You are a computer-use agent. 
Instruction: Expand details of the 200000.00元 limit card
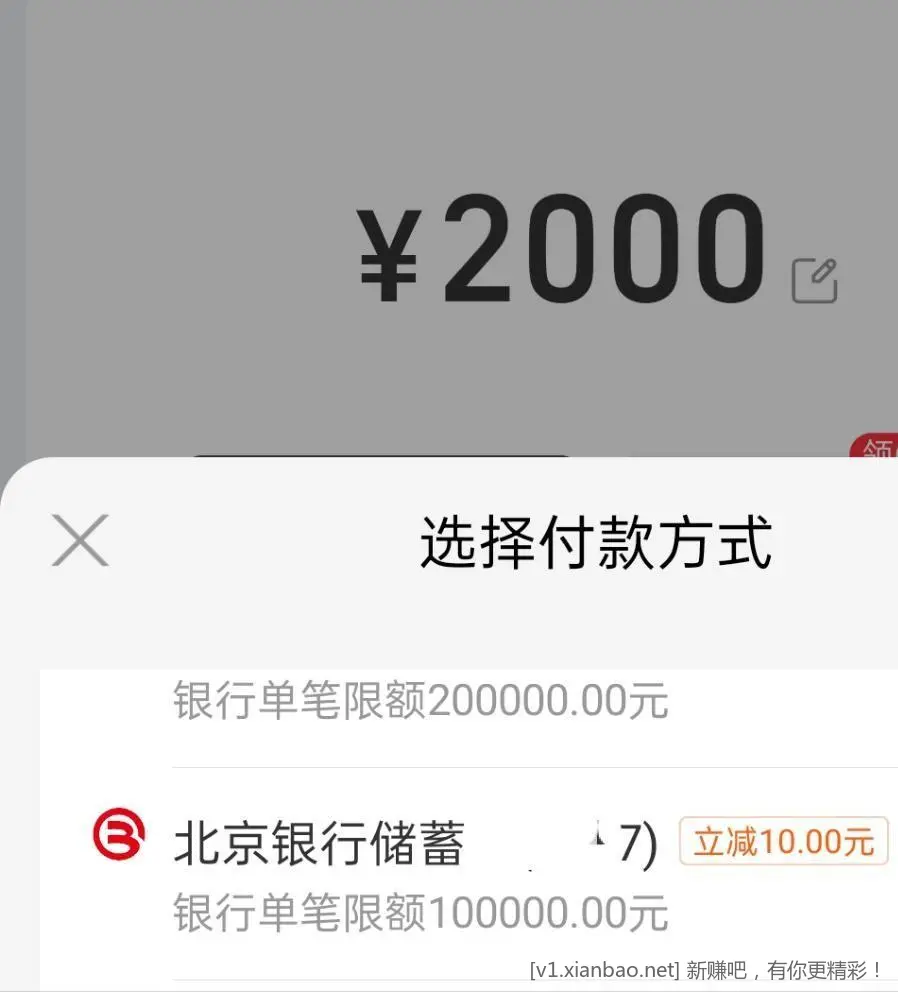pyautogui.click(x=420, y=700)
